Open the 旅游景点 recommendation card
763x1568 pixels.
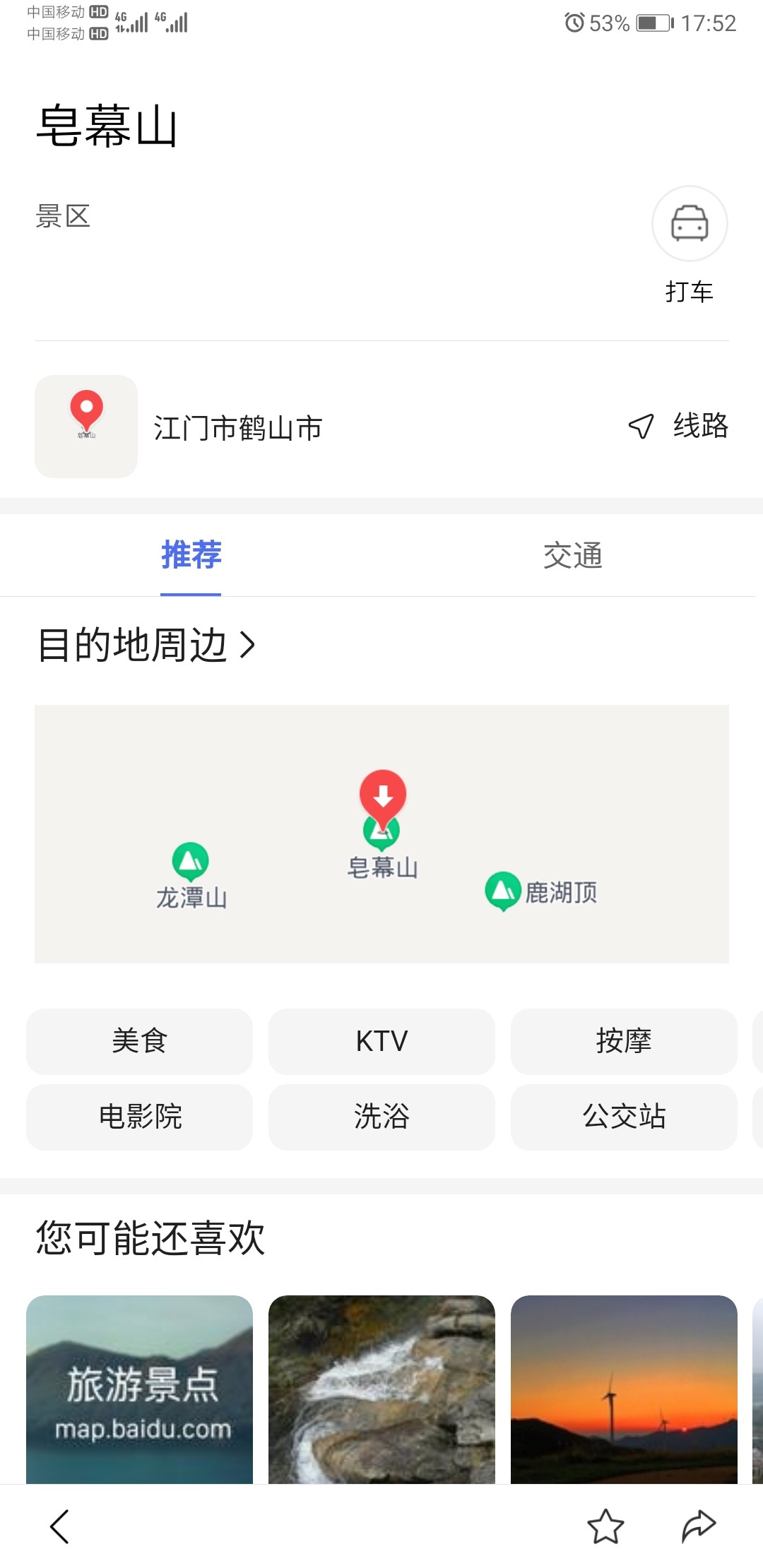pos(139,1389)
